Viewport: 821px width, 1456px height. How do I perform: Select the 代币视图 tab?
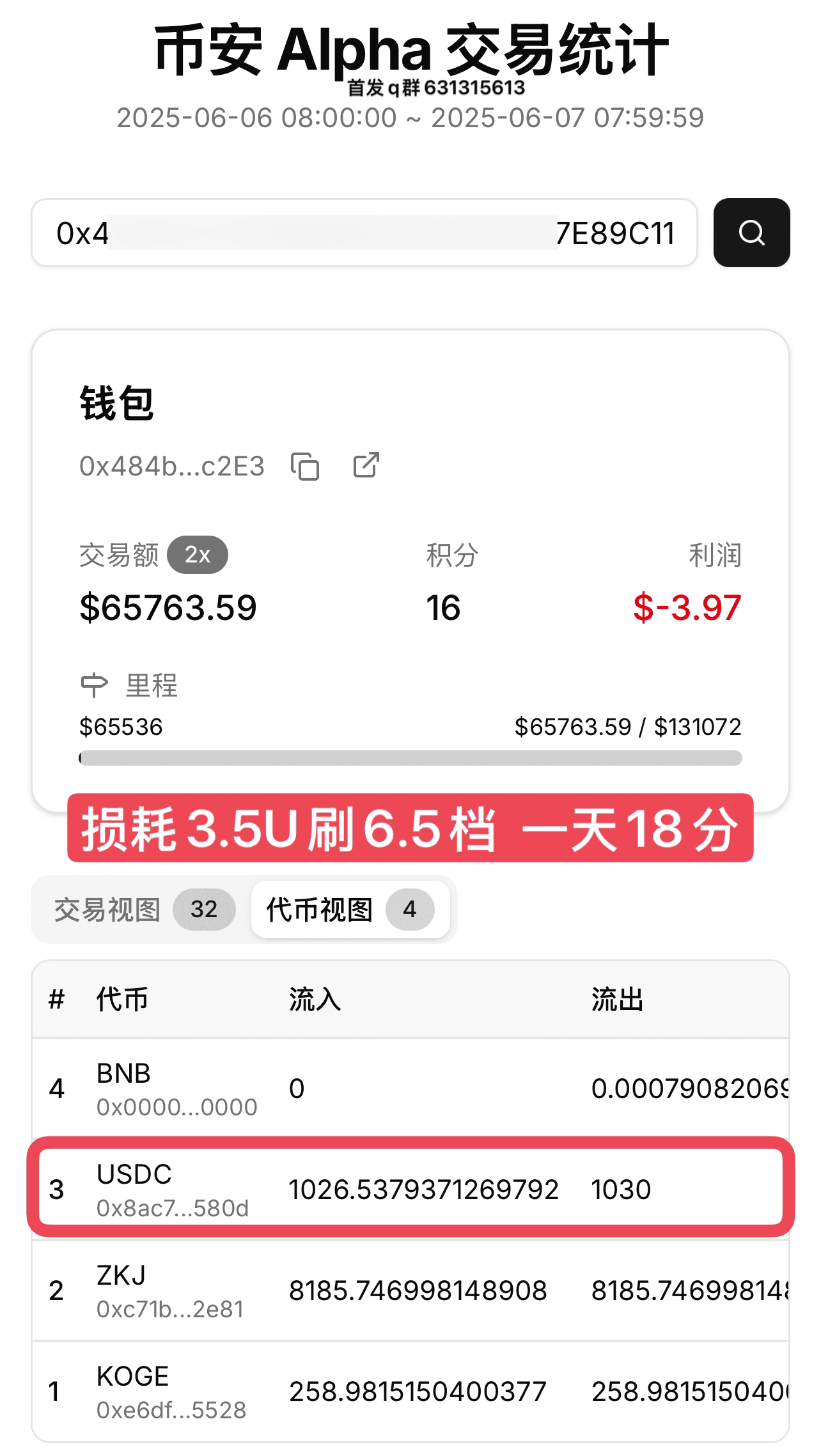click(x=350, y=910)
